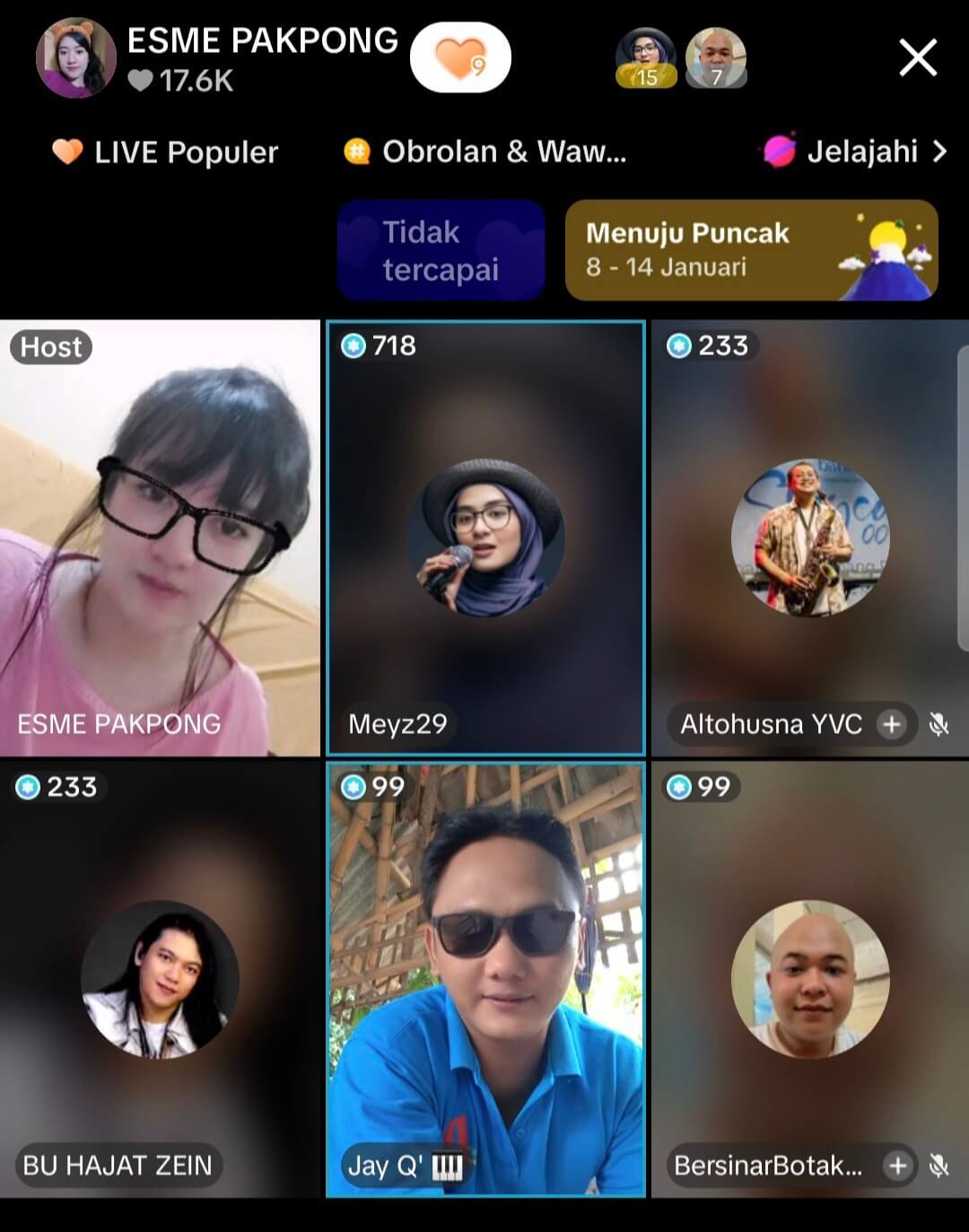Open Jelajahi explore link
The width and height of the screenshot is (969, 1232).
pyautogui.click(x=854, y=153)
